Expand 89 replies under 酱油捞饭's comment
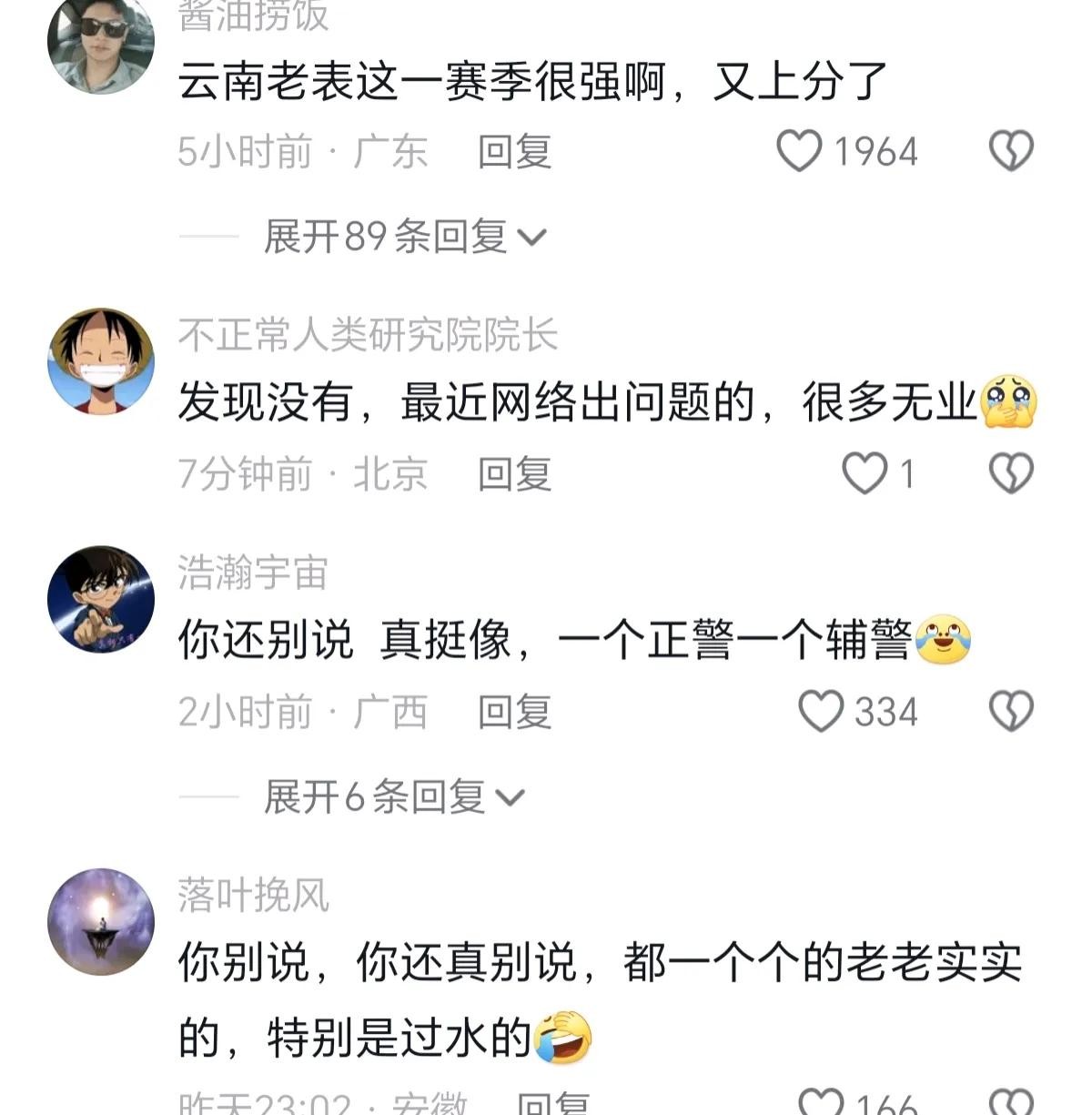Image resolution: width=1092 pixels, height=1115 pixels. pos(404,237)
